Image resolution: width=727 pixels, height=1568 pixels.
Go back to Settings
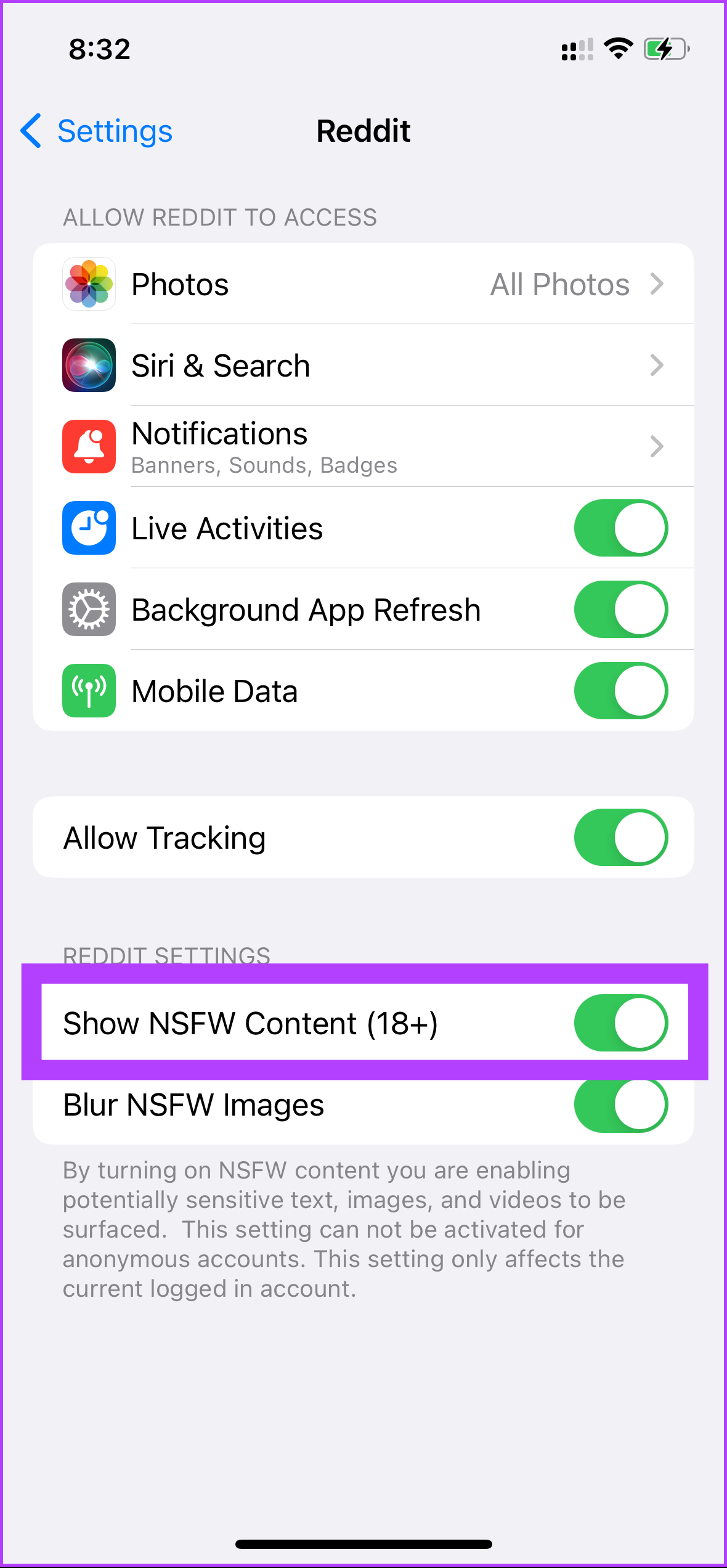click(97, 131)
